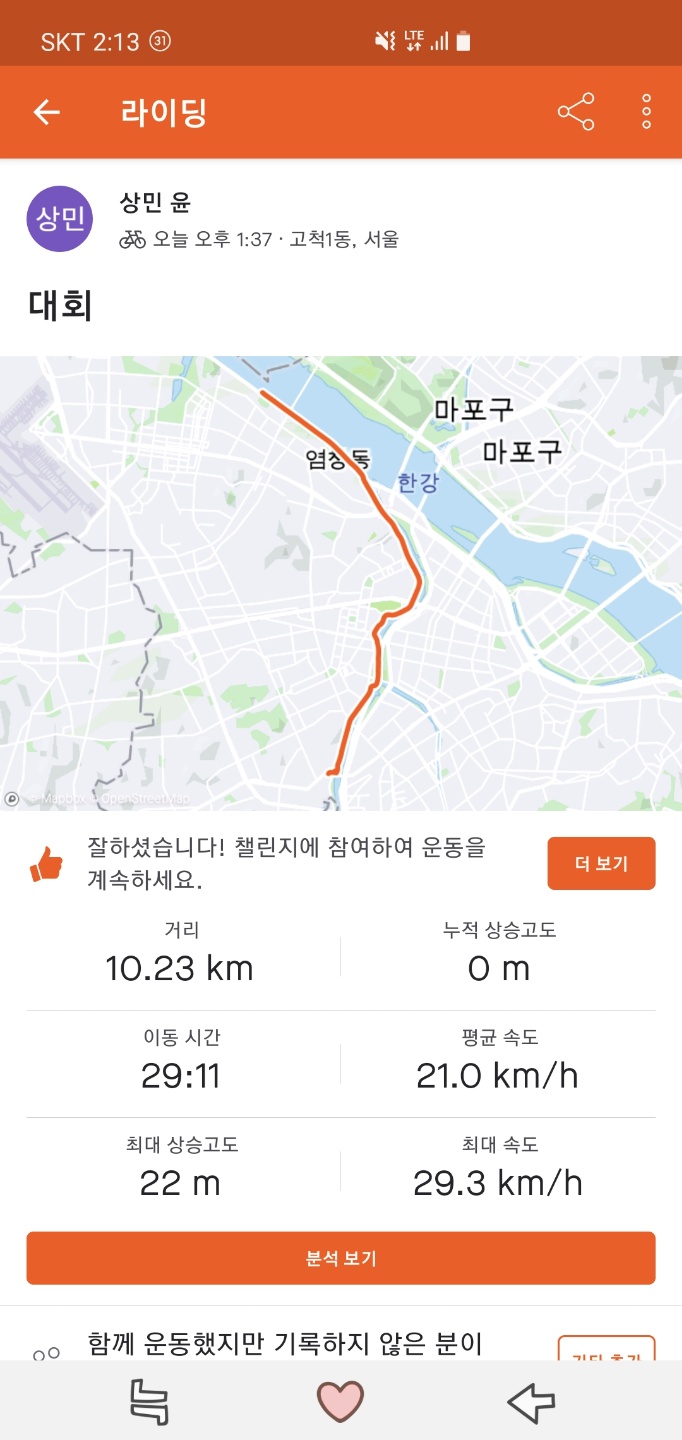Tap the bottom right back arrow
Screen dimensions: 682x1440
pyautogui.click(x=531, y=1401)
